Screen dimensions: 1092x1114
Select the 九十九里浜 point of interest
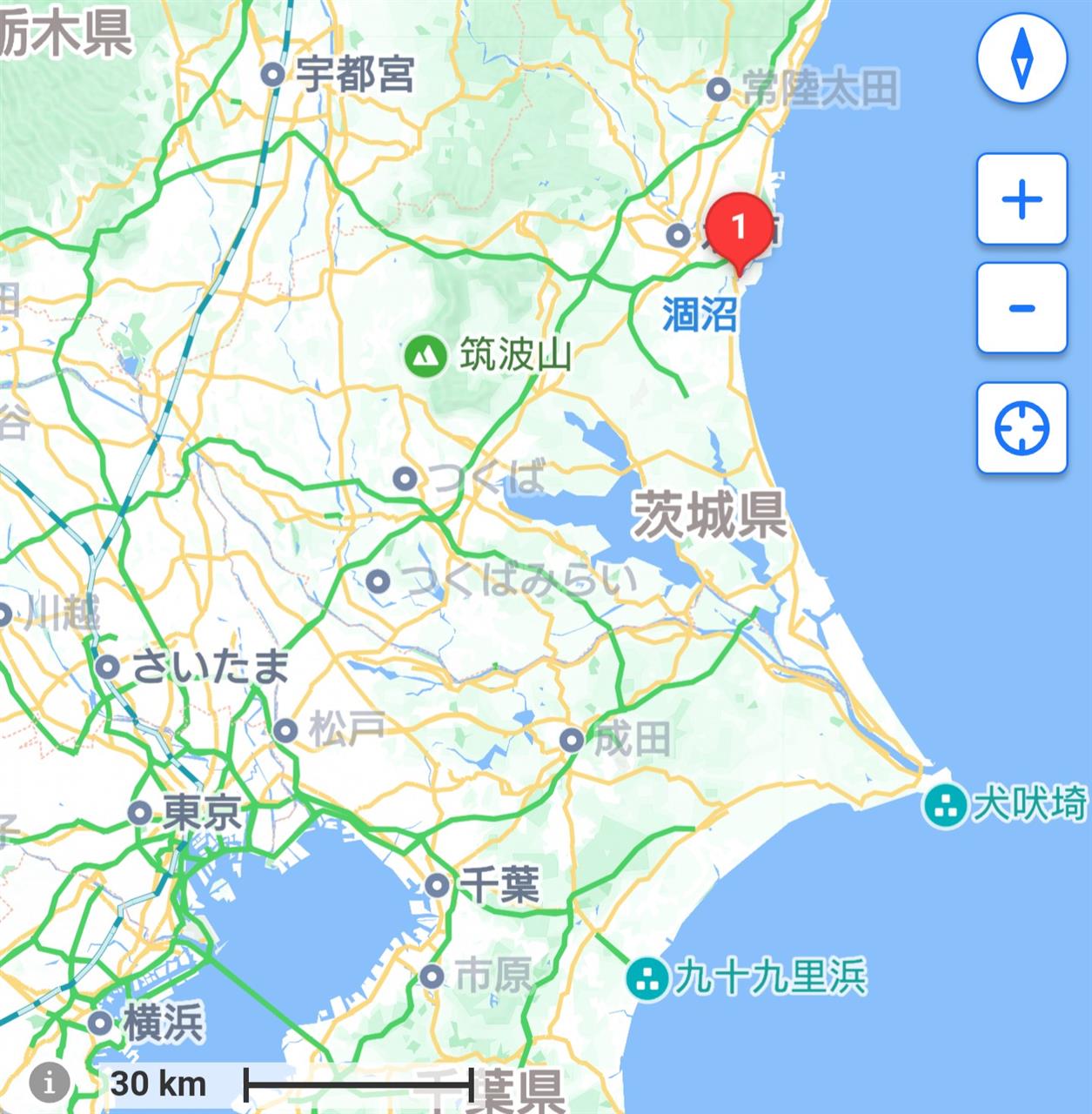click(647, 978)
